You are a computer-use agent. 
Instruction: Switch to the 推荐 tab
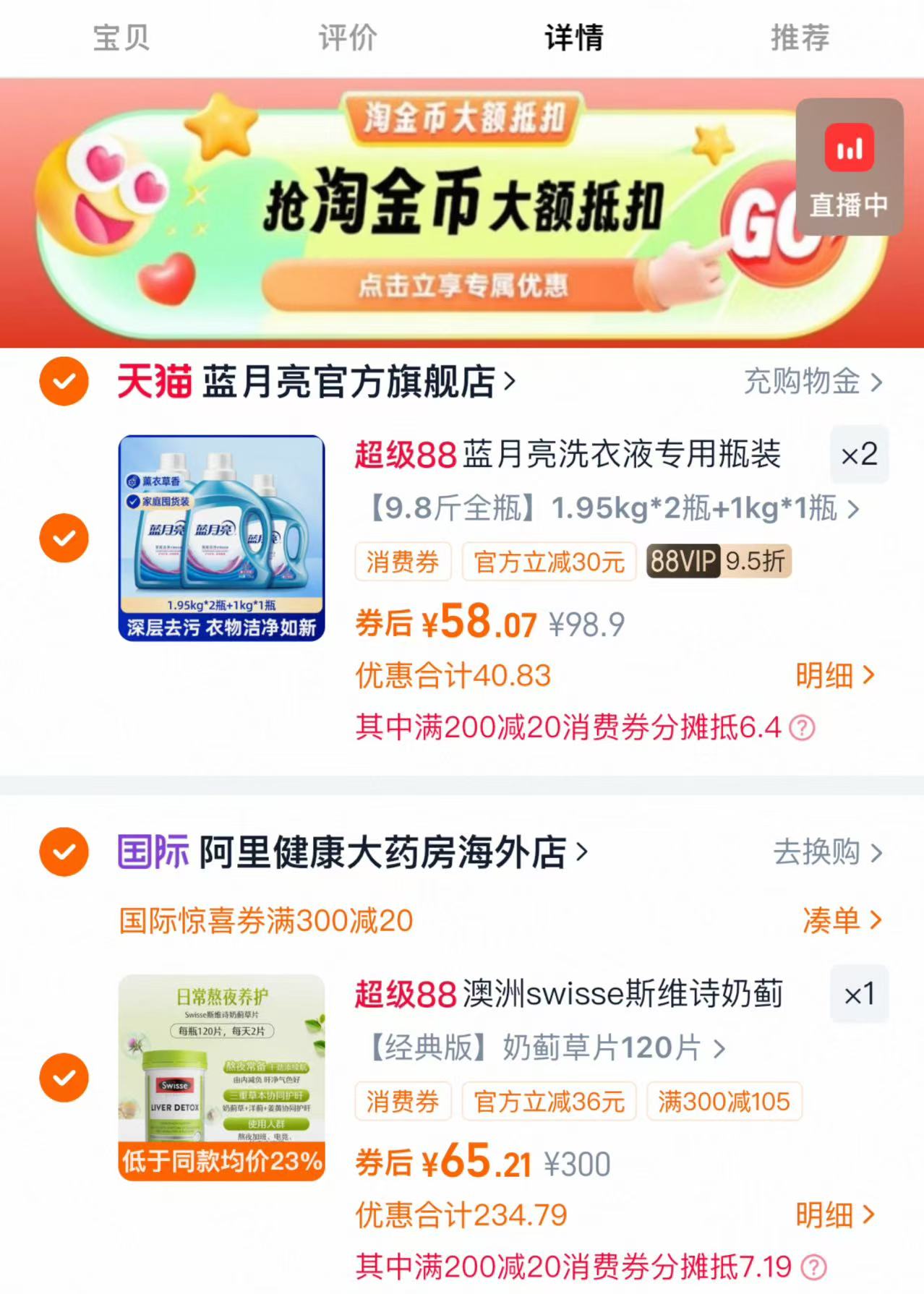coord(800,39)
